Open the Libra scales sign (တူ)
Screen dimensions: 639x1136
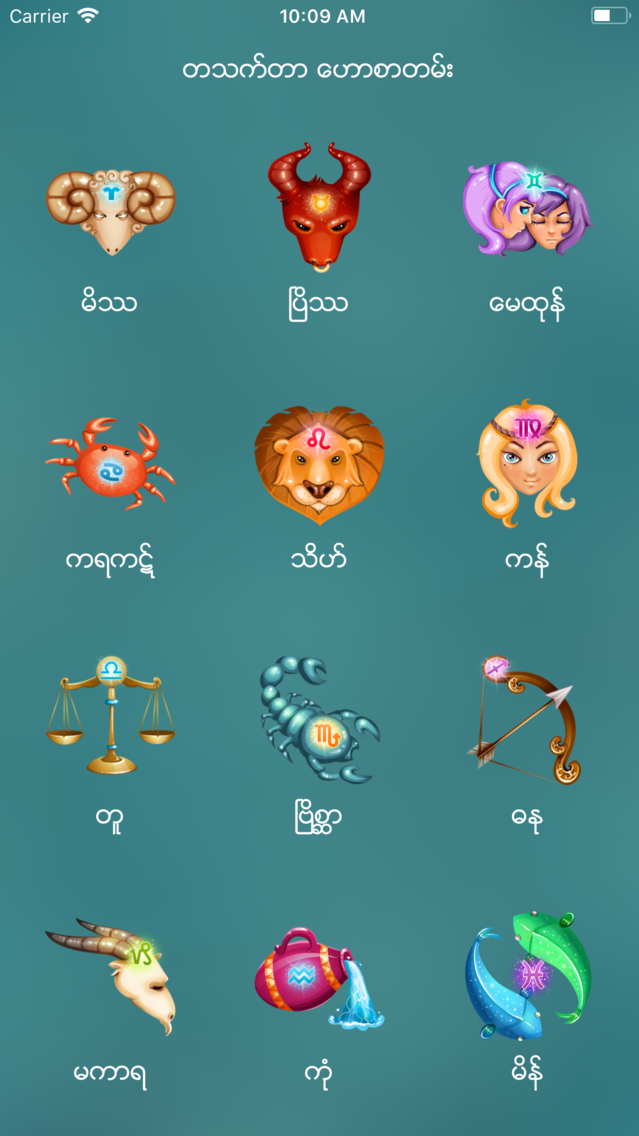click(x=110, y=714)
